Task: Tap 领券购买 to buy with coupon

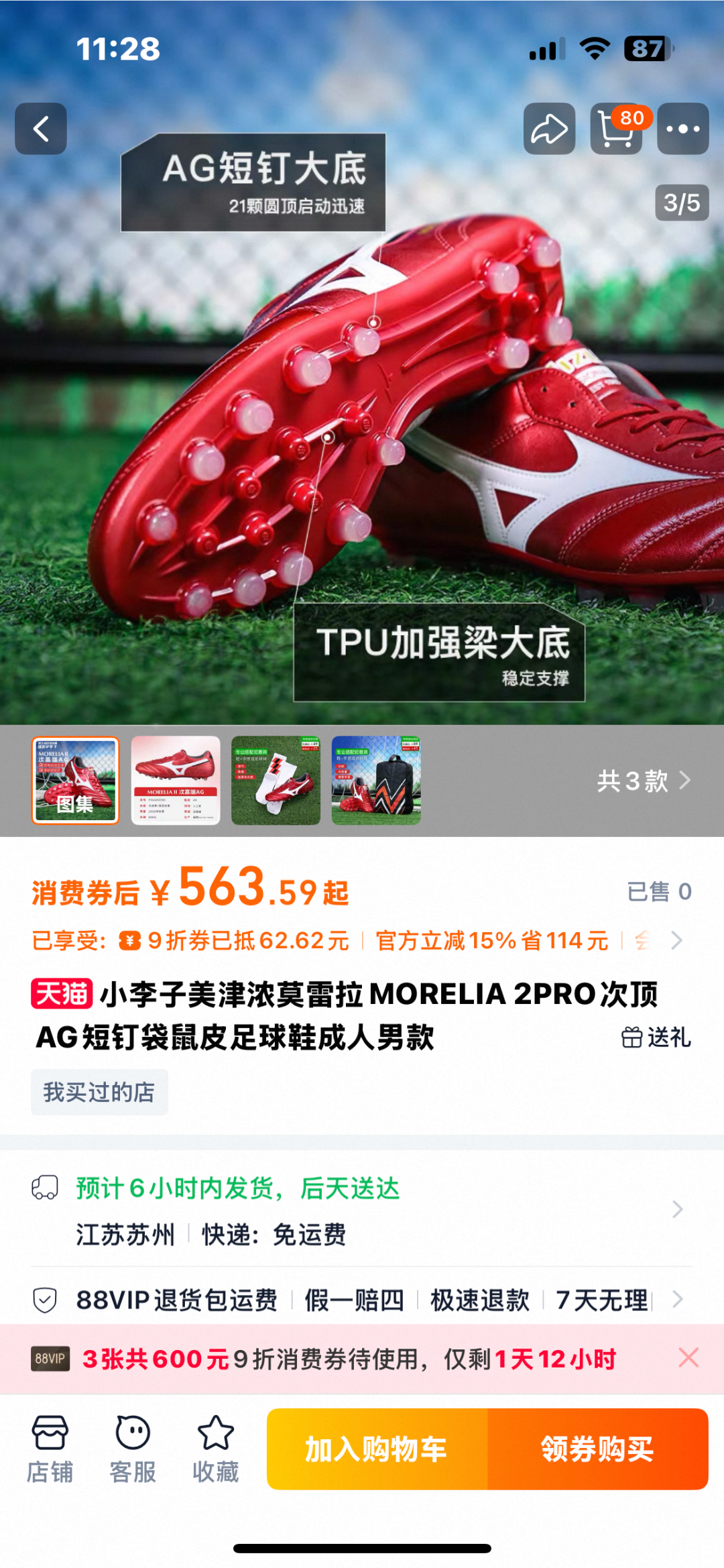Action: (598, 1449)
